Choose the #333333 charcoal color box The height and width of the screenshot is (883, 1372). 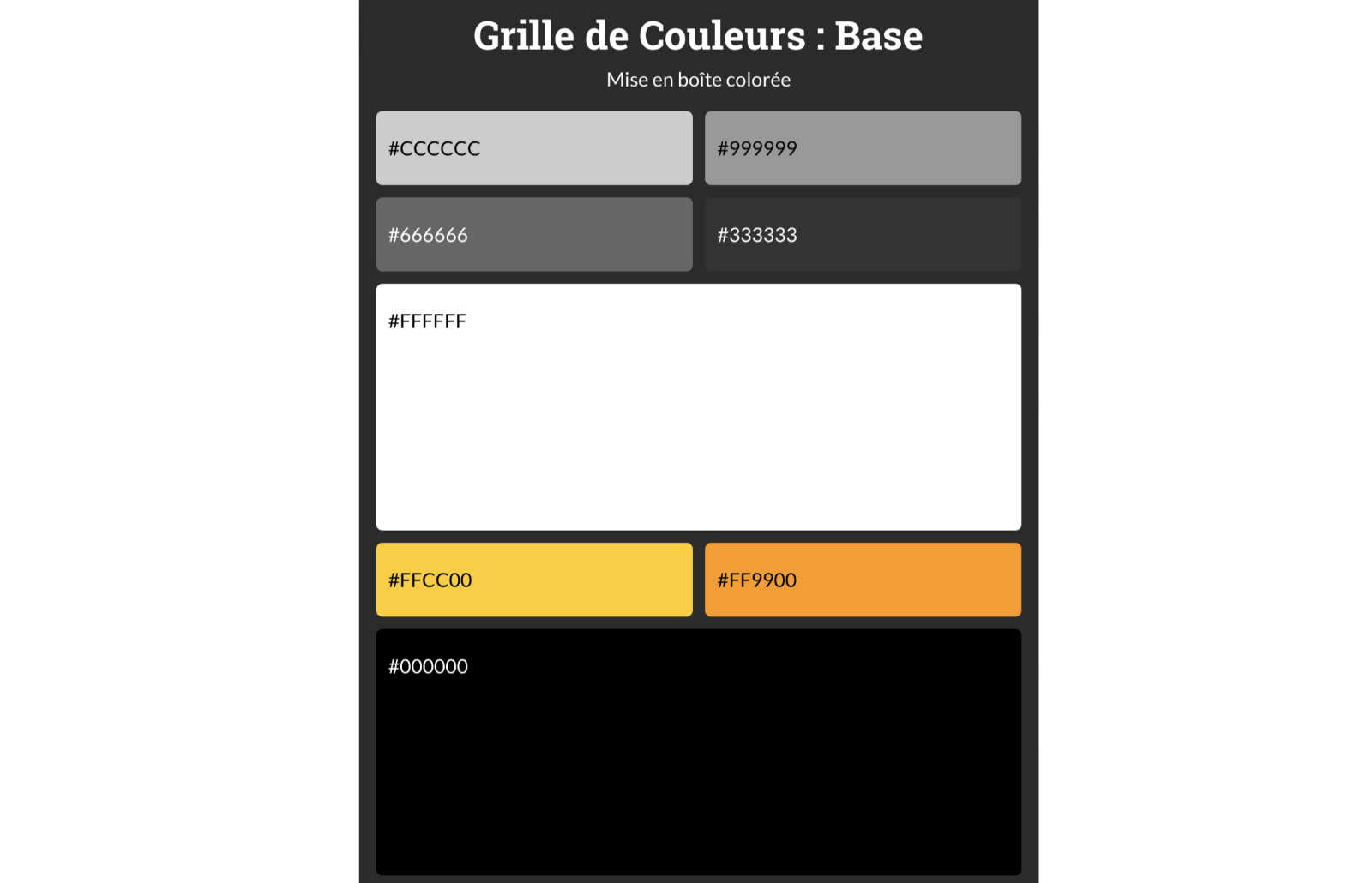(x=863, y=235)
